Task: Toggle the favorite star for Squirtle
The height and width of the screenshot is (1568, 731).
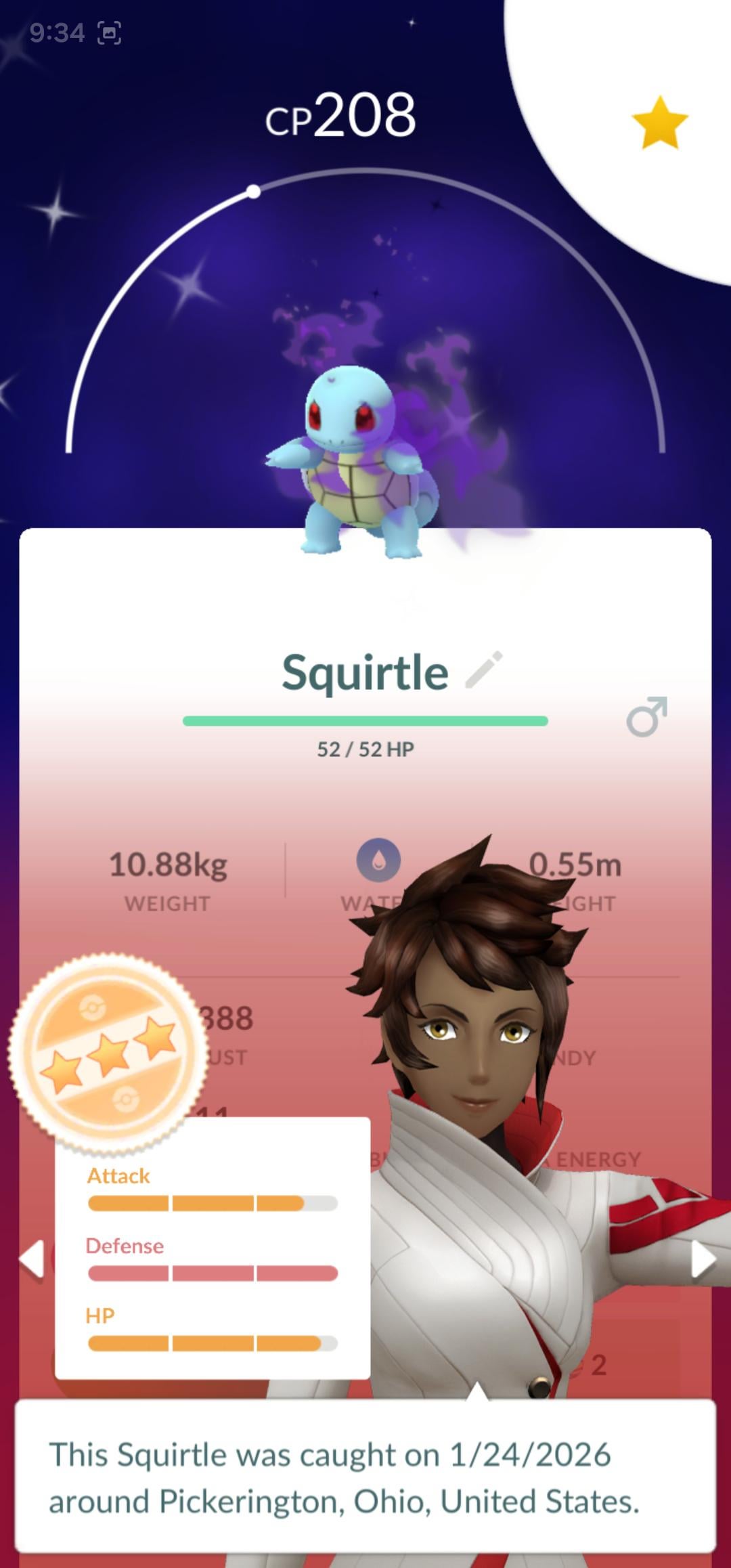Action: click(659, 123)
